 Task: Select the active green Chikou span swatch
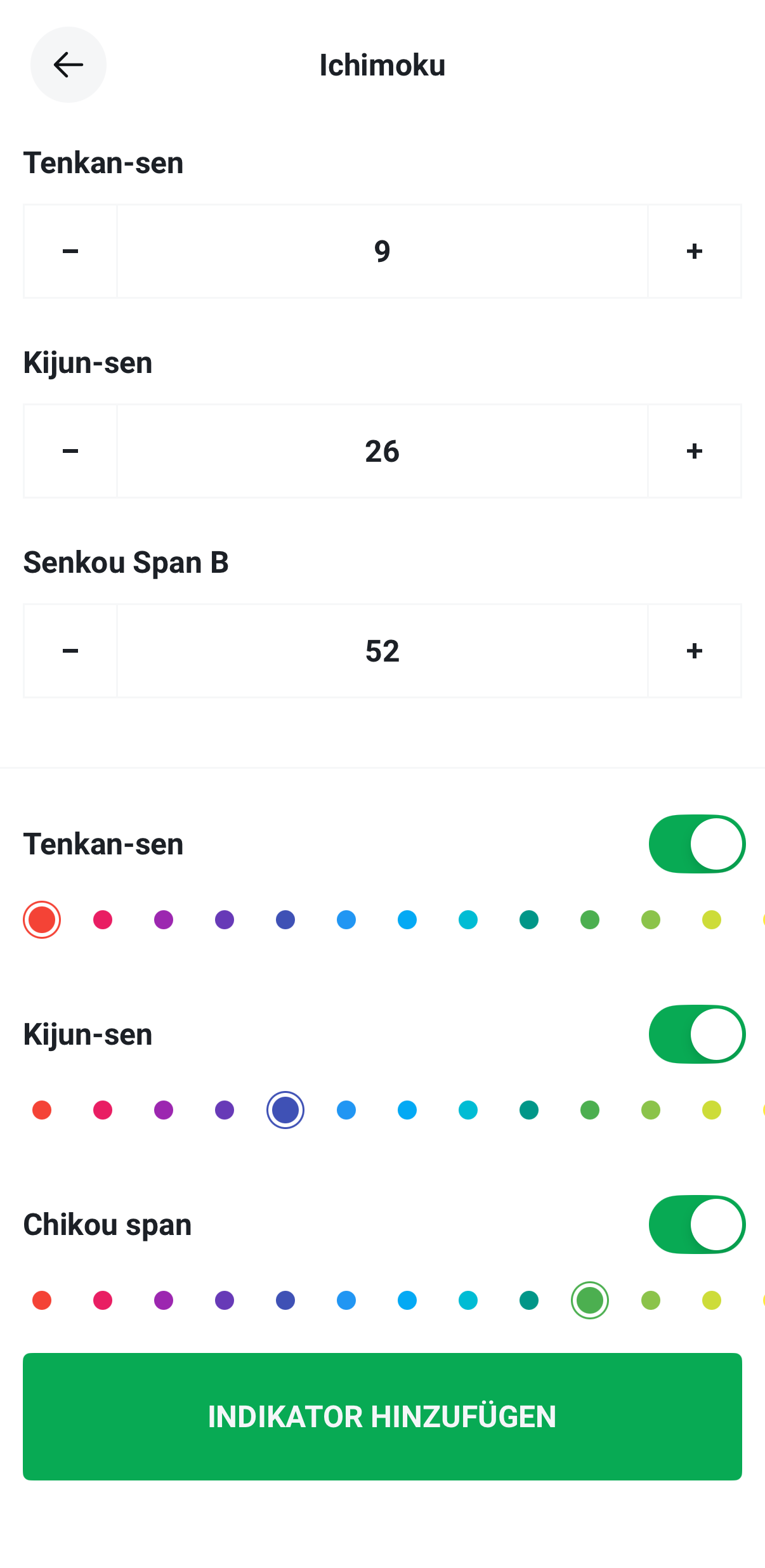589,1300
